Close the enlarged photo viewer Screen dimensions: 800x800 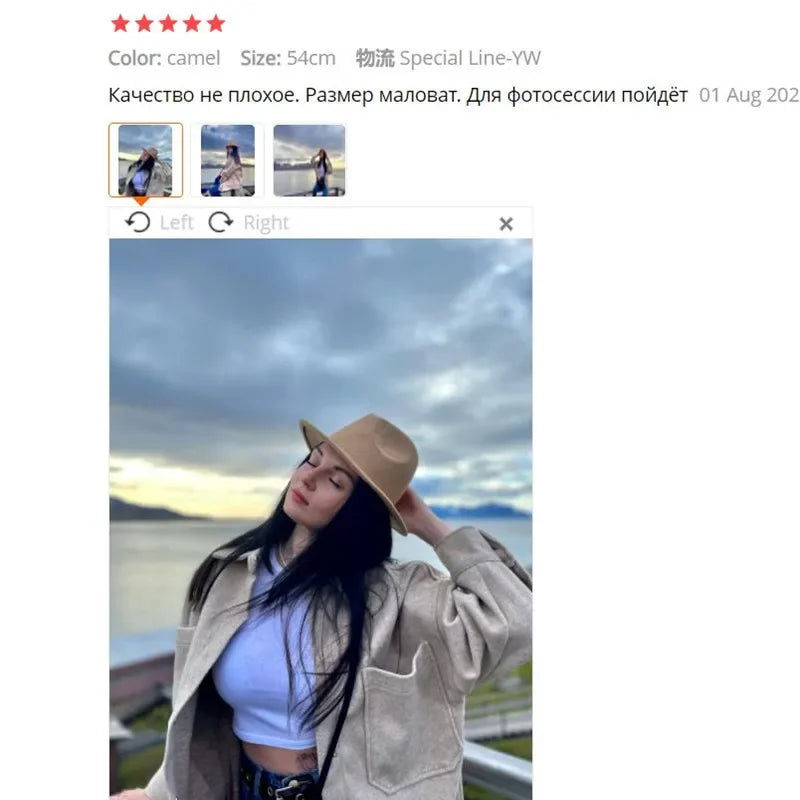click(506, 224)
